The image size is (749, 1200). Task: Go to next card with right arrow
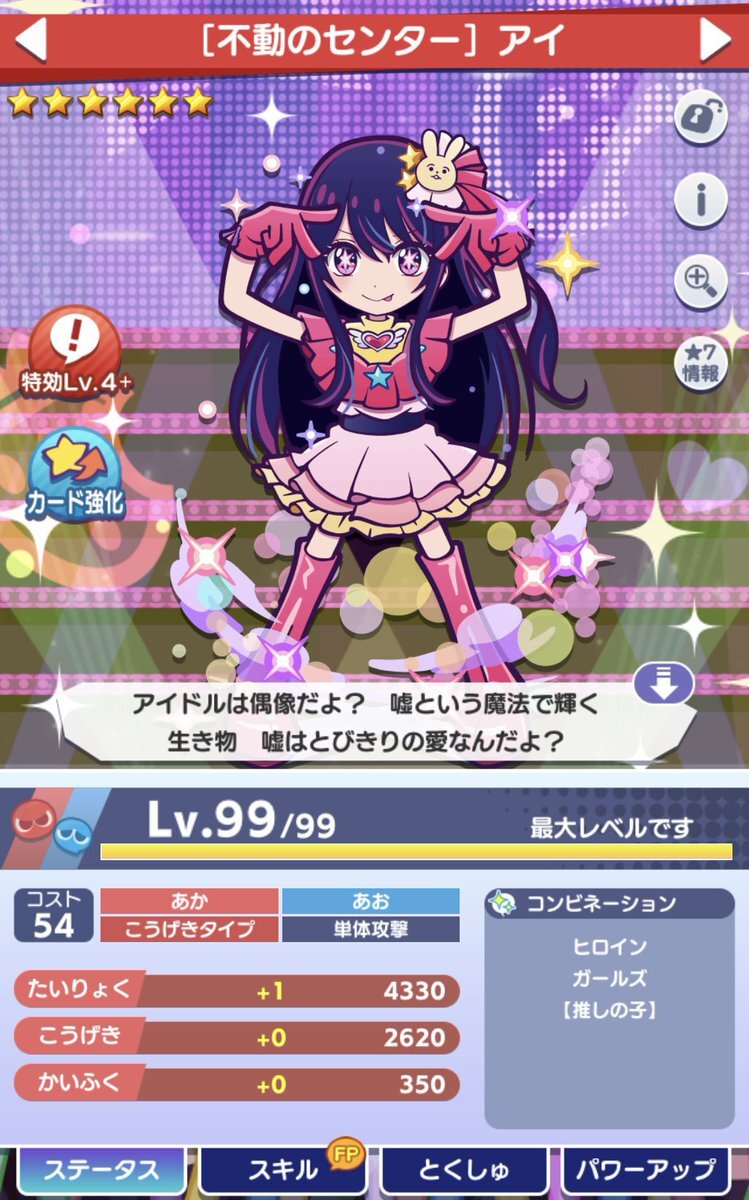(715, 39)
